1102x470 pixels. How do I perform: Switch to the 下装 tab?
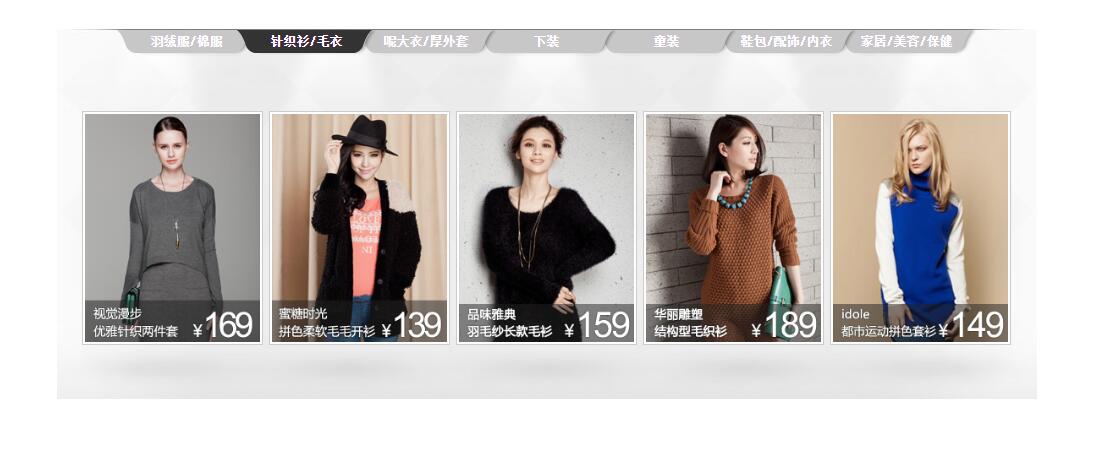point(546,41)
